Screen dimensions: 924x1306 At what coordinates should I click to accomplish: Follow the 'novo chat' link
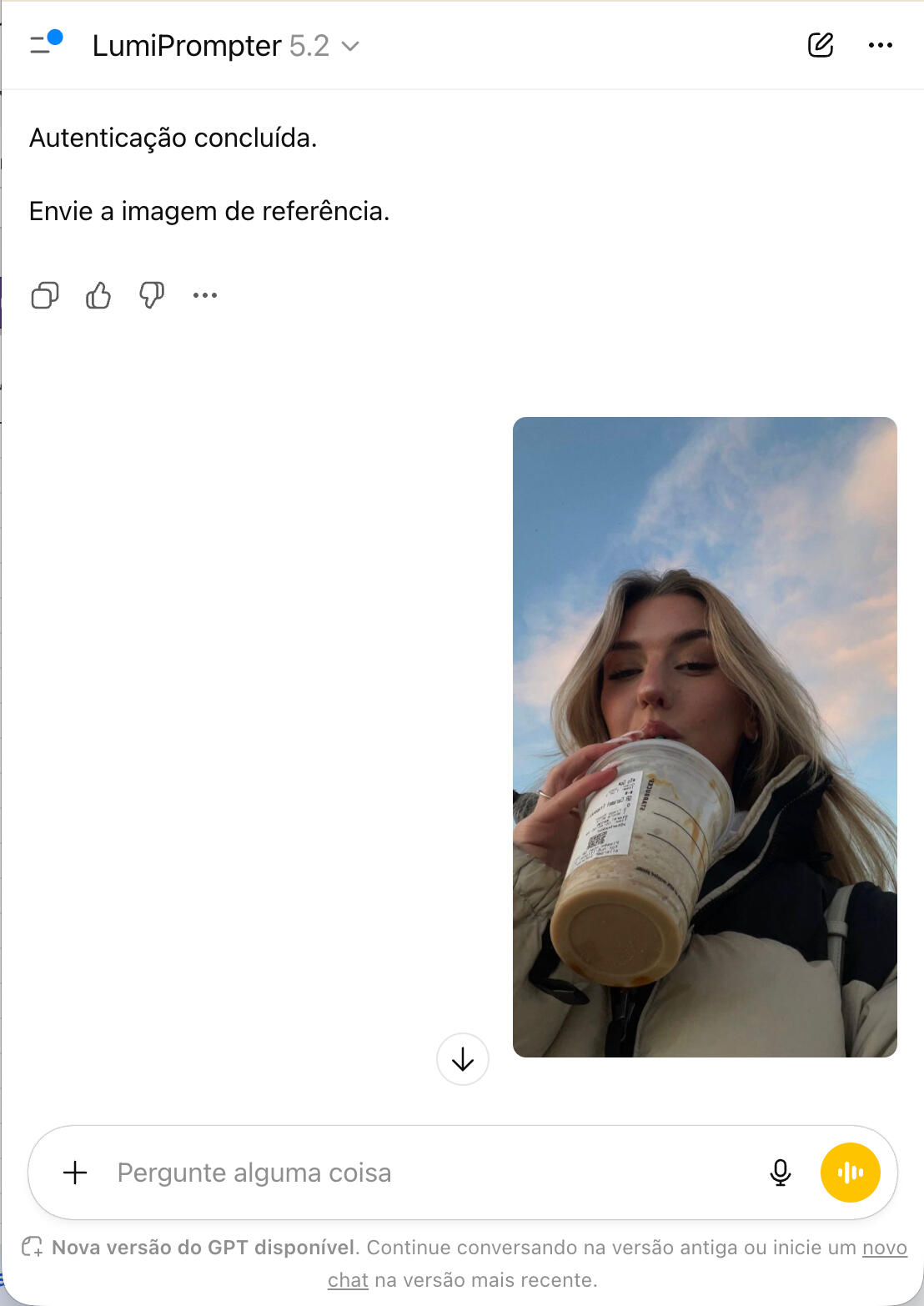pos(884,1248)
